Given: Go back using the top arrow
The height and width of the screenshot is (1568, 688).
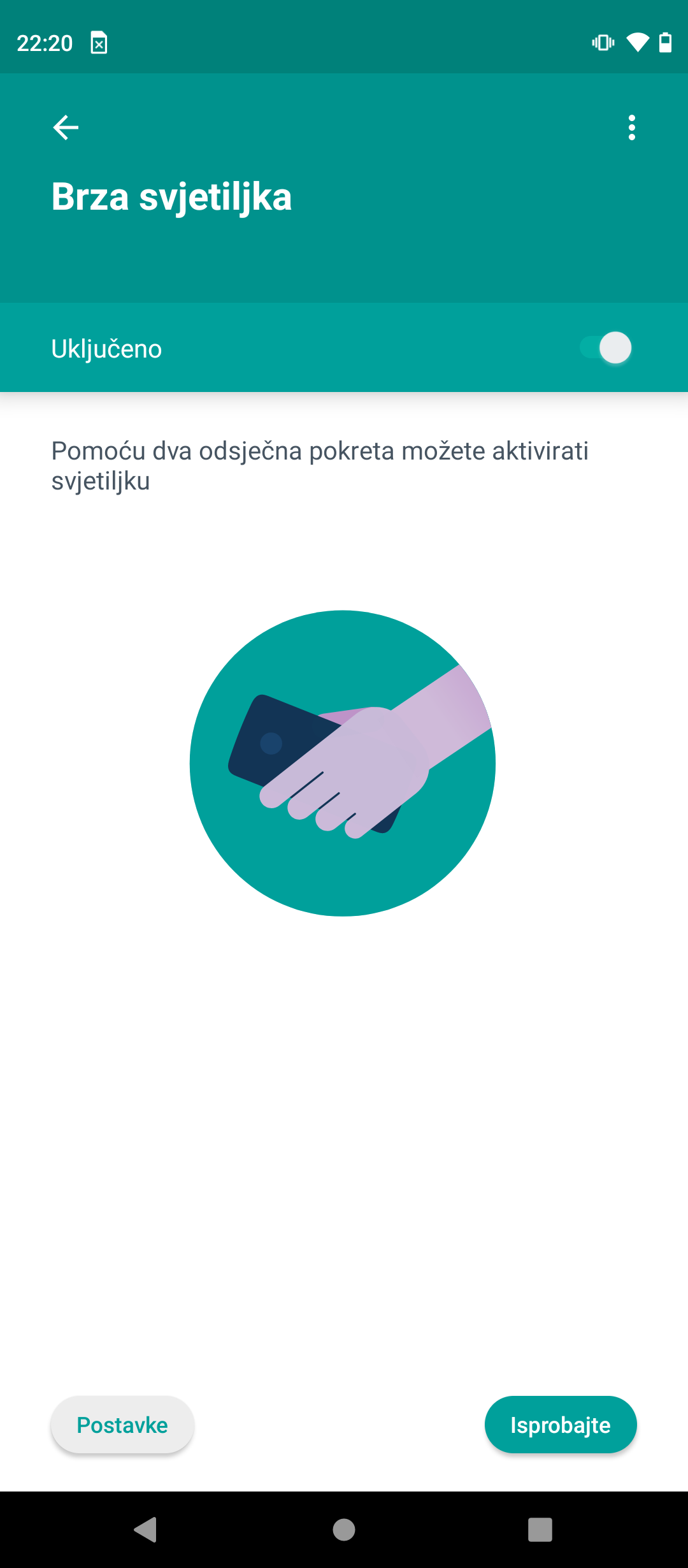Looking at the screenshot, I should (66, 127).
